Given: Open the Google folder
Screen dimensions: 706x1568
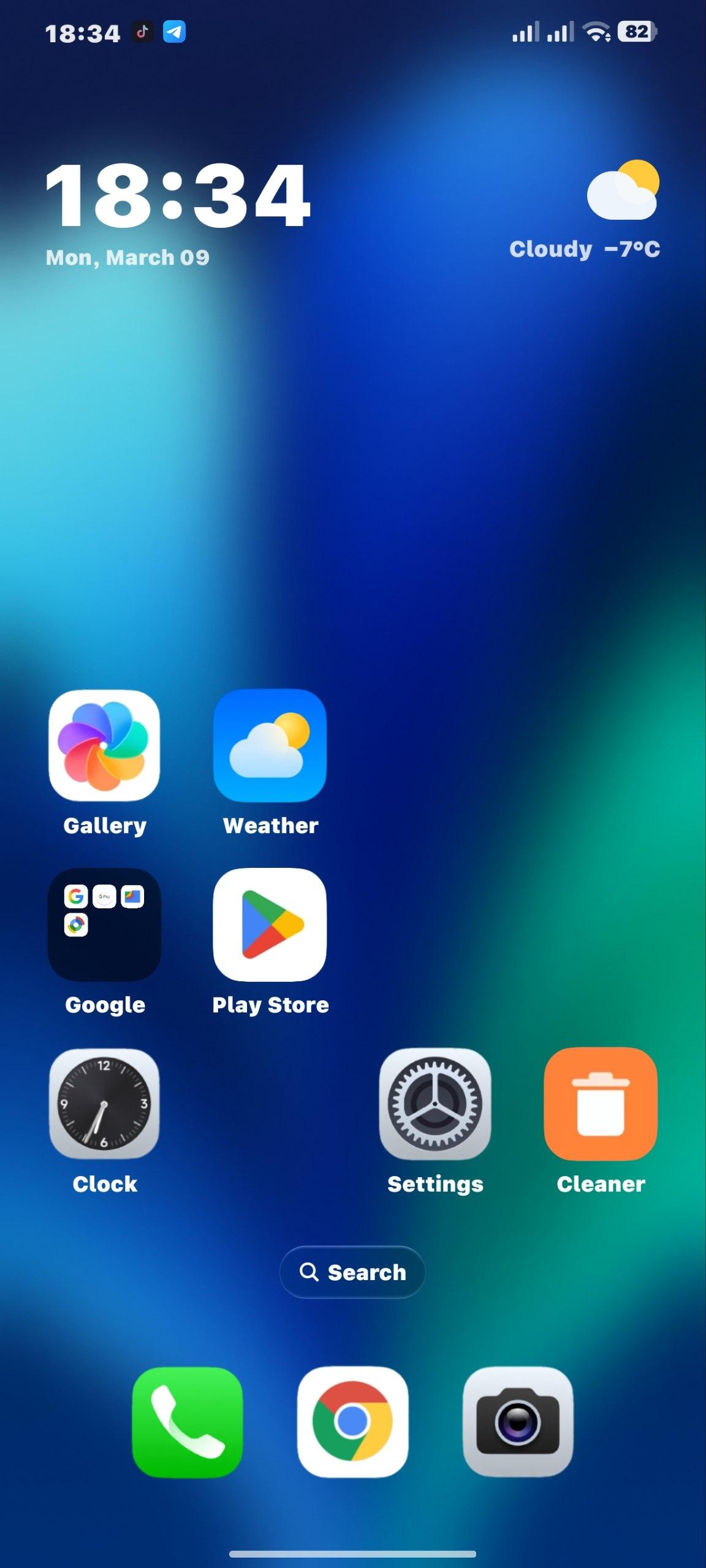Looking at the screenshot, I should coord(104,924).
